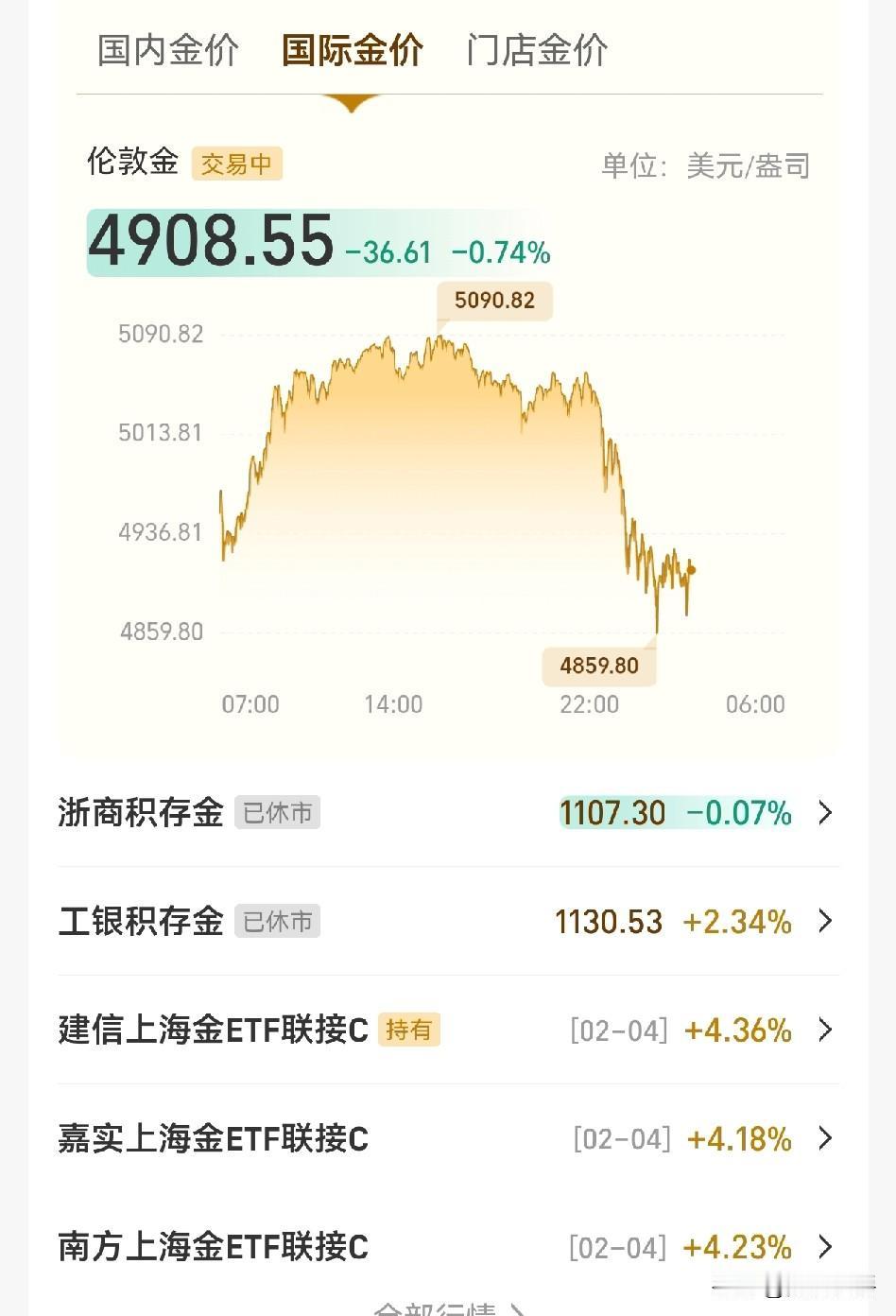
Task: Click the lowest price marker 4859.80 on chart
Action: pyautogui.click(x=598, y=666)
